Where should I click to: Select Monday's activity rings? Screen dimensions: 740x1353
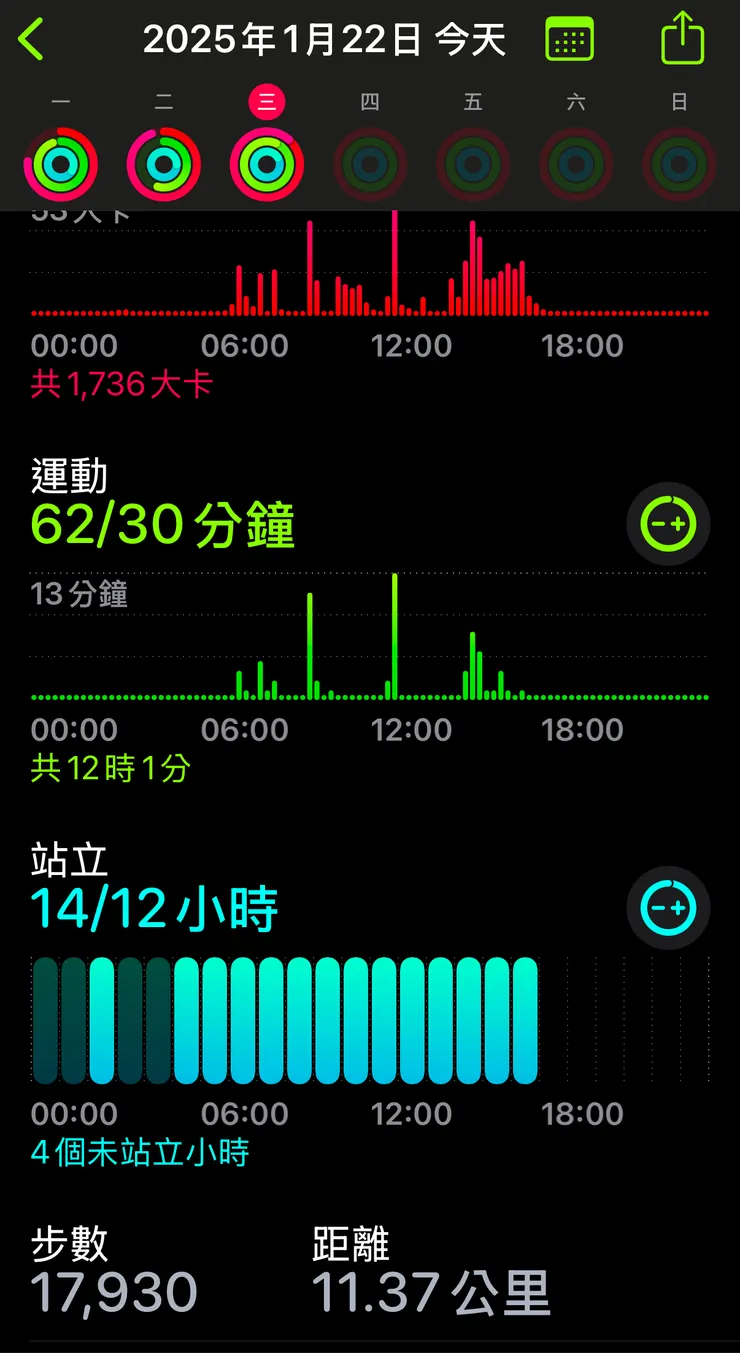point(60,162)
